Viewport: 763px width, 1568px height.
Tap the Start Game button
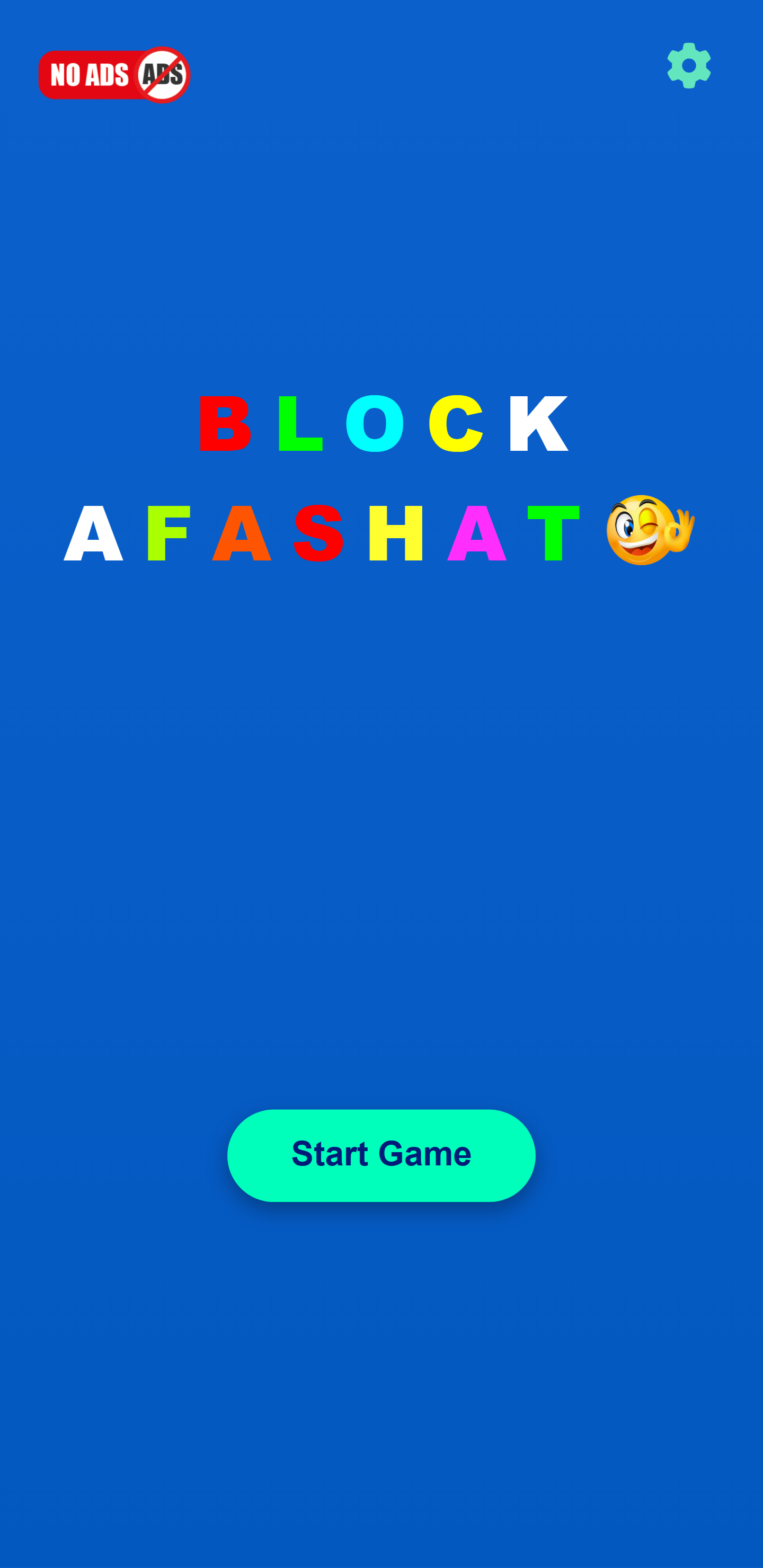(x=381, y=1155)
